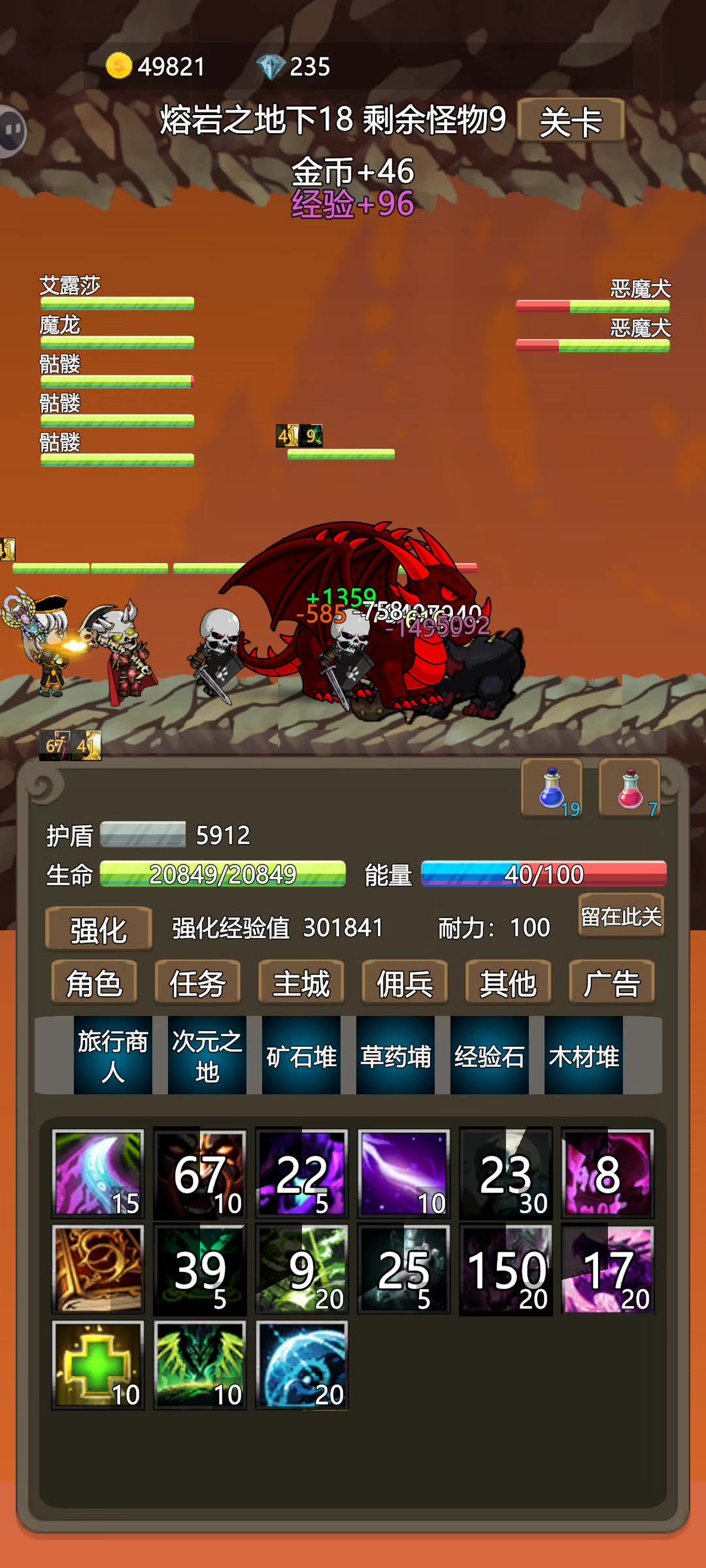Open the 木材堆 wood pile

click(x=583, y=1056)
